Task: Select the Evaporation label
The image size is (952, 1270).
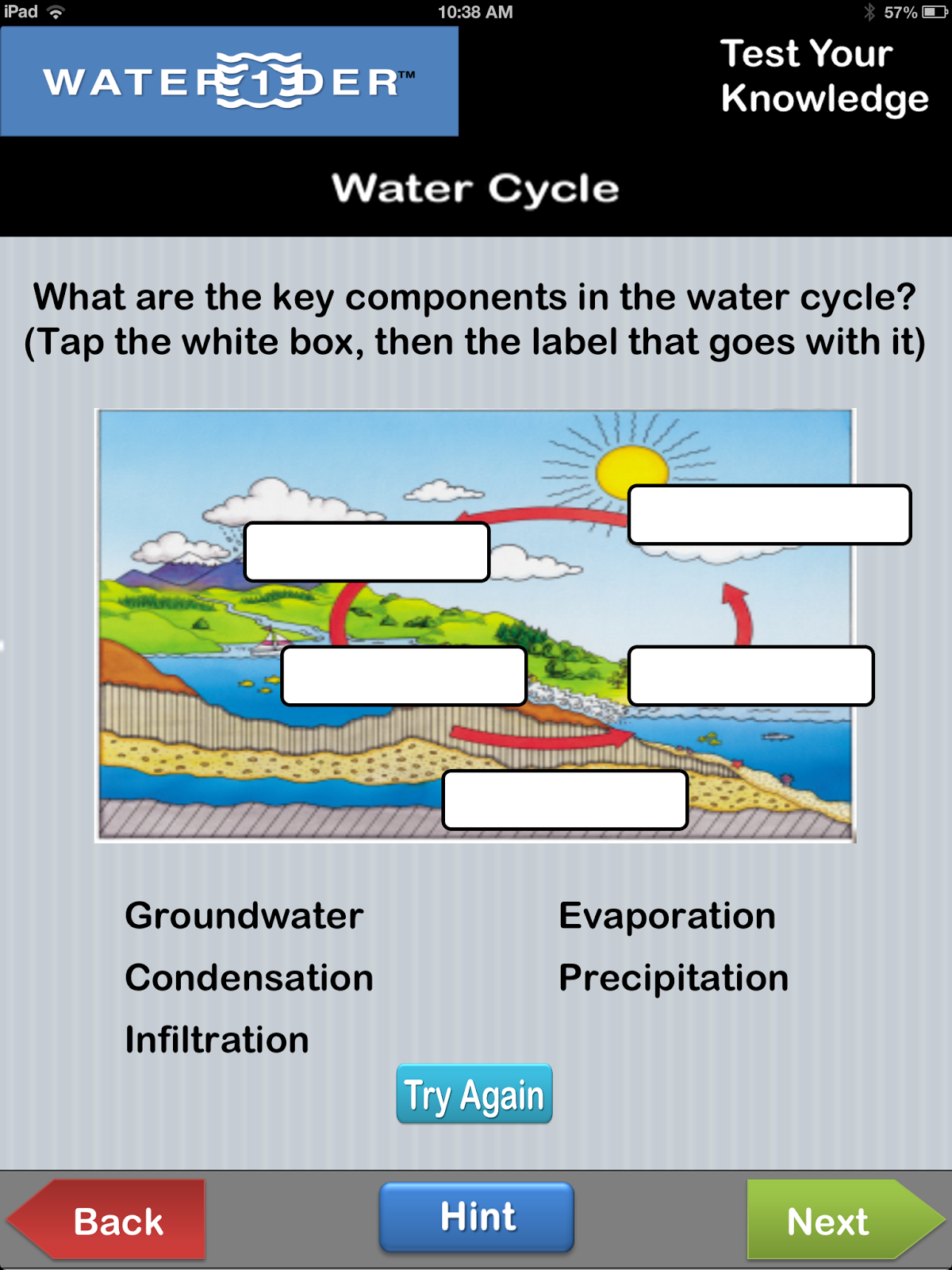Action: [x=667, y=916]
